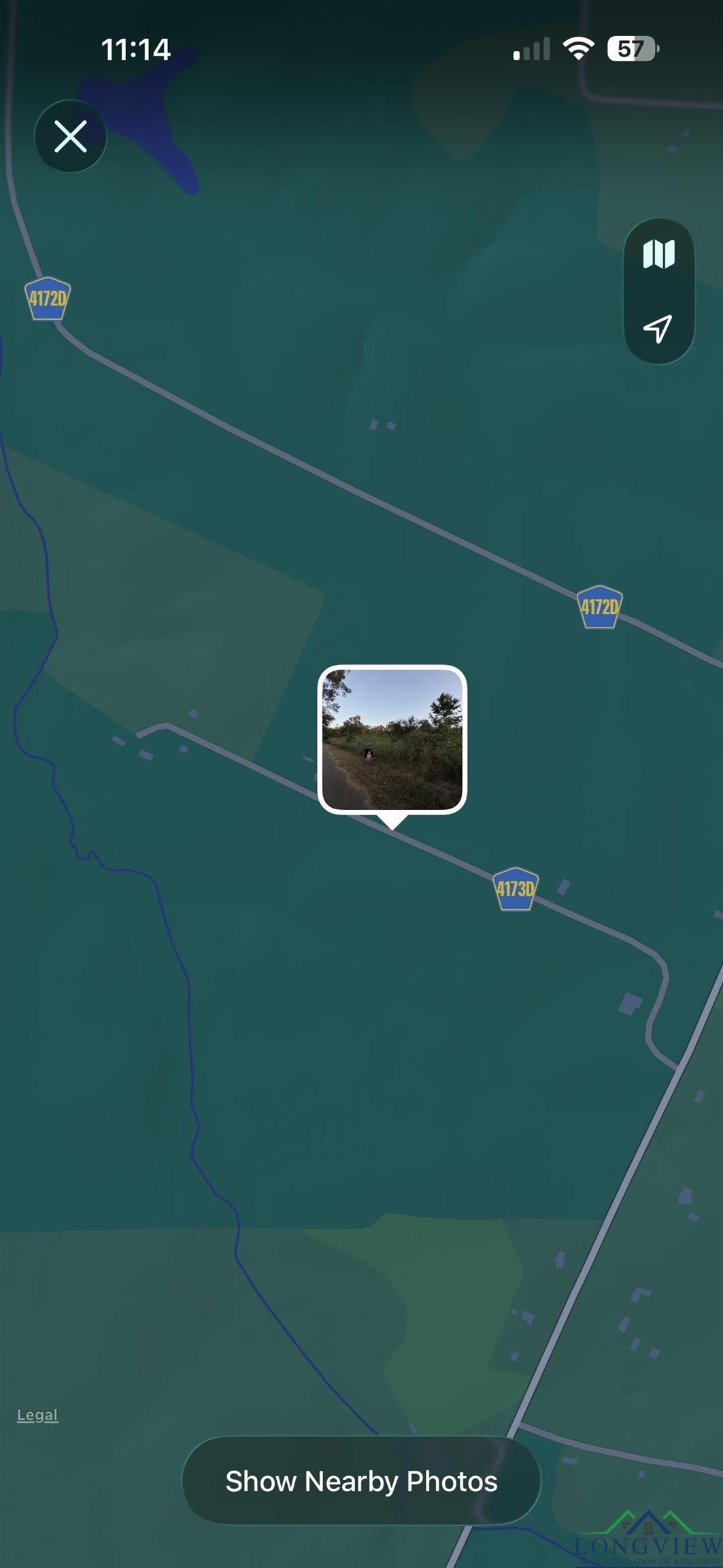
Task: Open the map mode options
Action: (658, 254)
